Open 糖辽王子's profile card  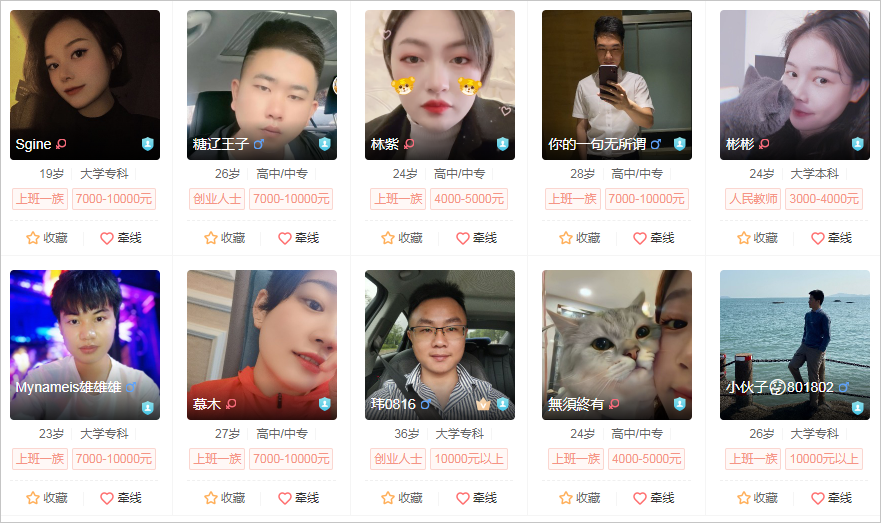pos(262,85)
